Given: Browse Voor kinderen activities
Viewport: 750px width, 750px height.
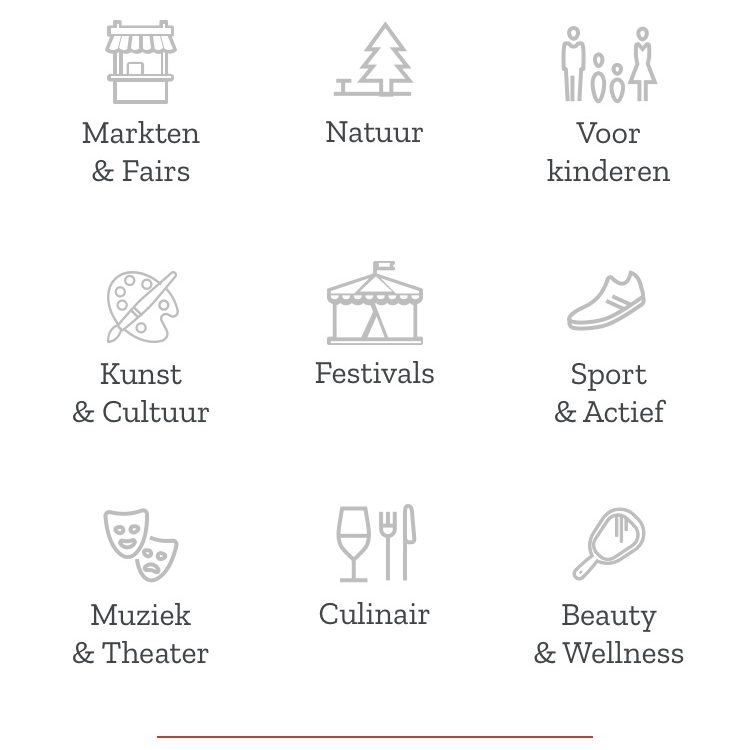Looking at the screenshot, I should point(608,105).
